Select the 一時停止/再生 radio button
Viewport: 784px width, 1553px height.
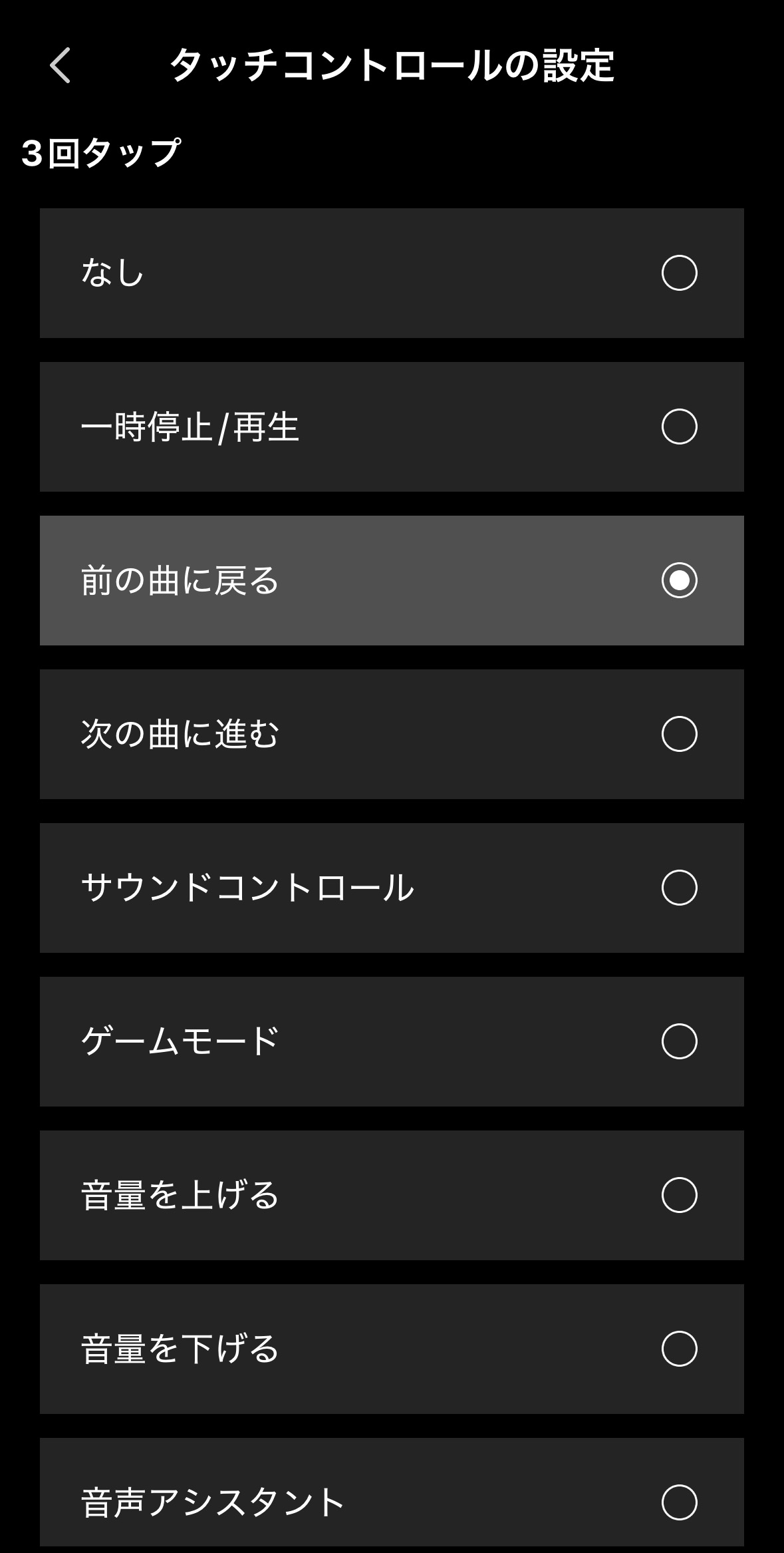coord(679,427)
